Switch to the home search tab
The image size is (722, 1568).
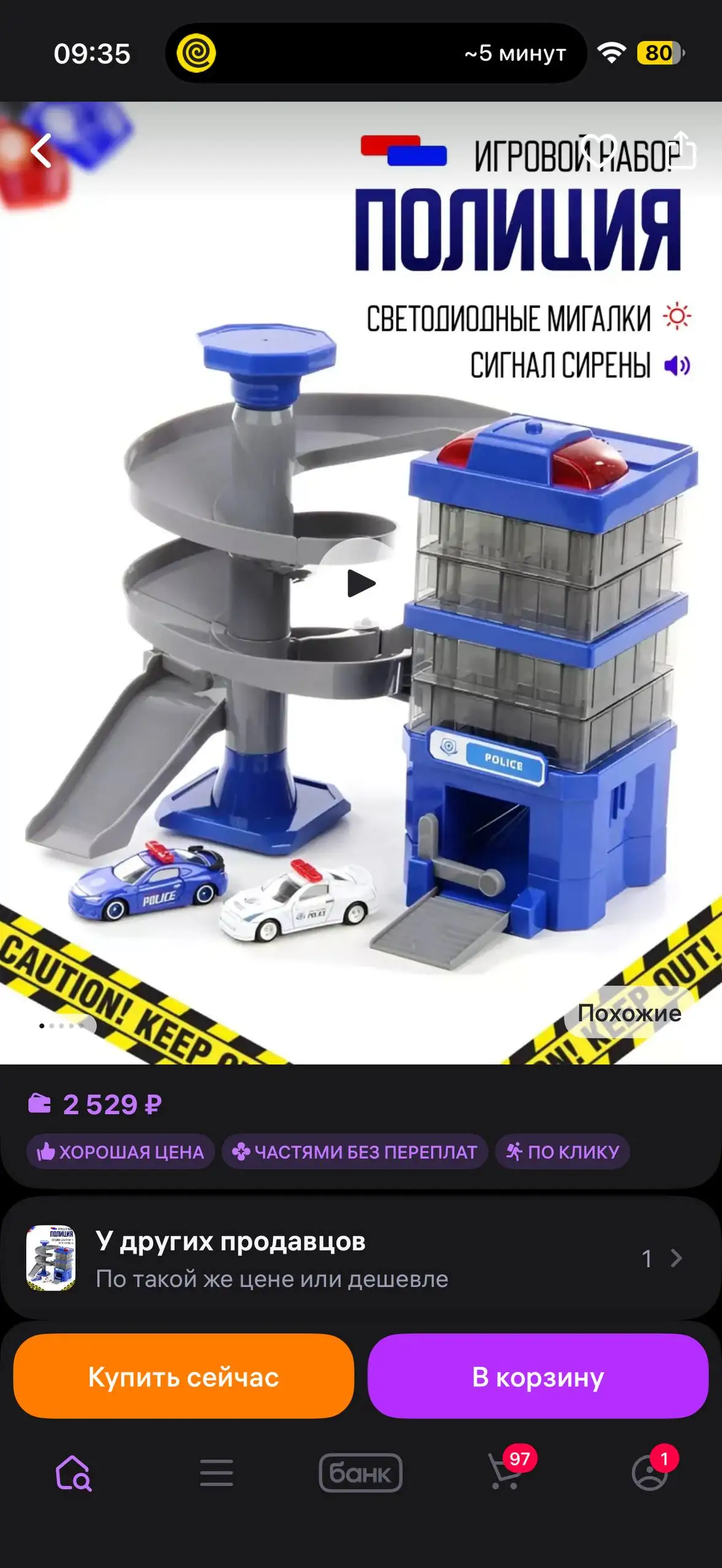pyautogui.click(x=74, y=1473)
